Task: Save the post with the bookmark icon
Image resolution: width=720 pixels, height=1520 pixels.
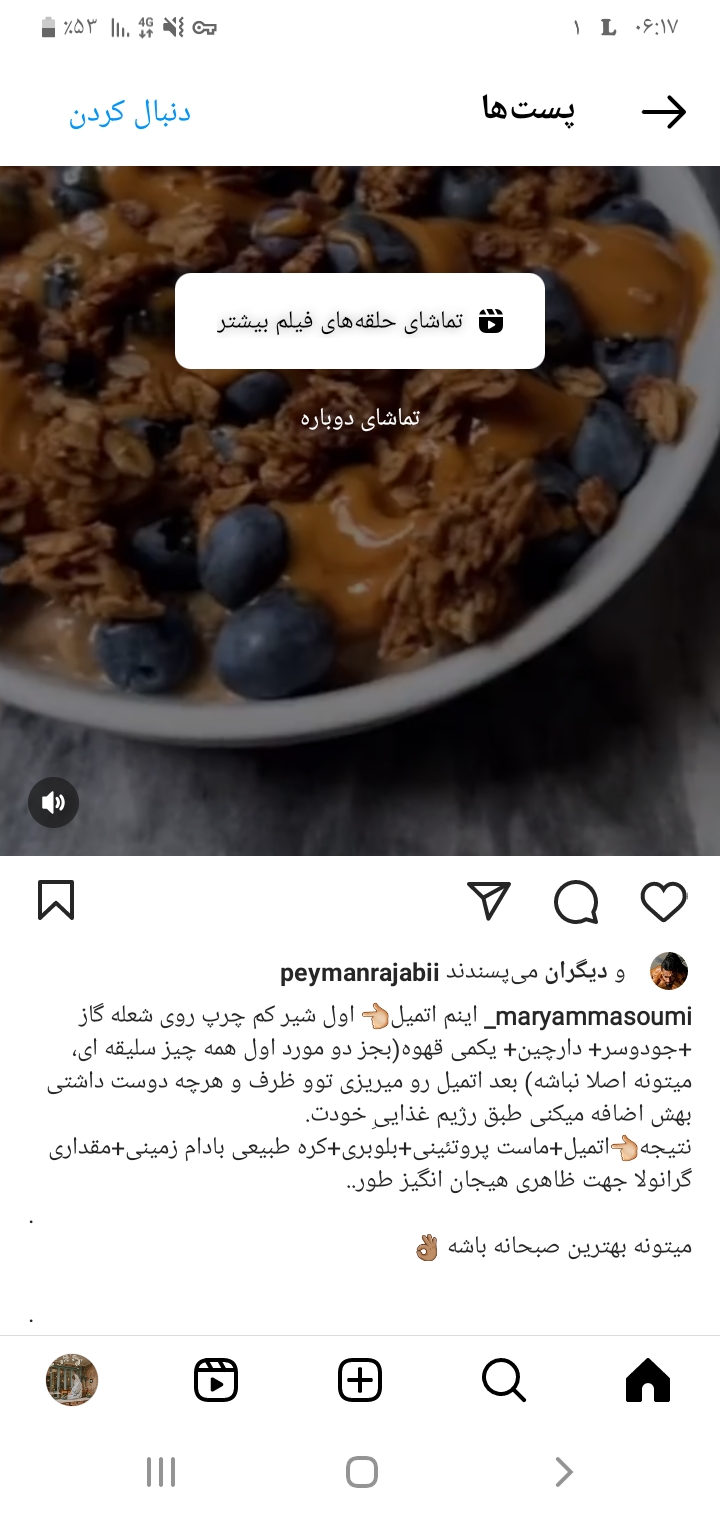Action: click(56, 900)
